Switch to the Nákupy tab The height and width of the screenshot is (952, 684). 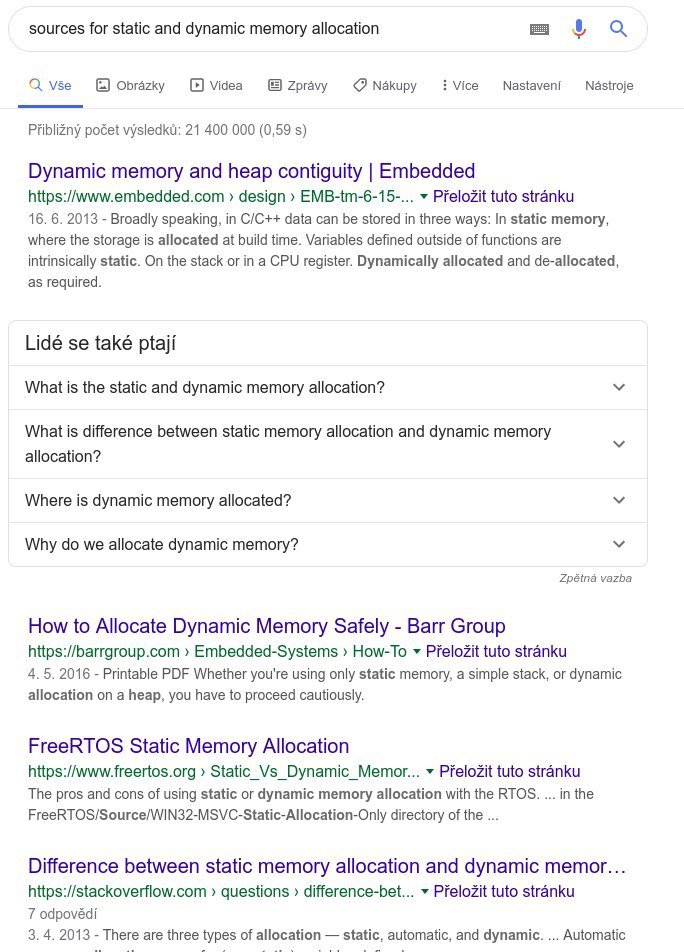pos(385,86)
